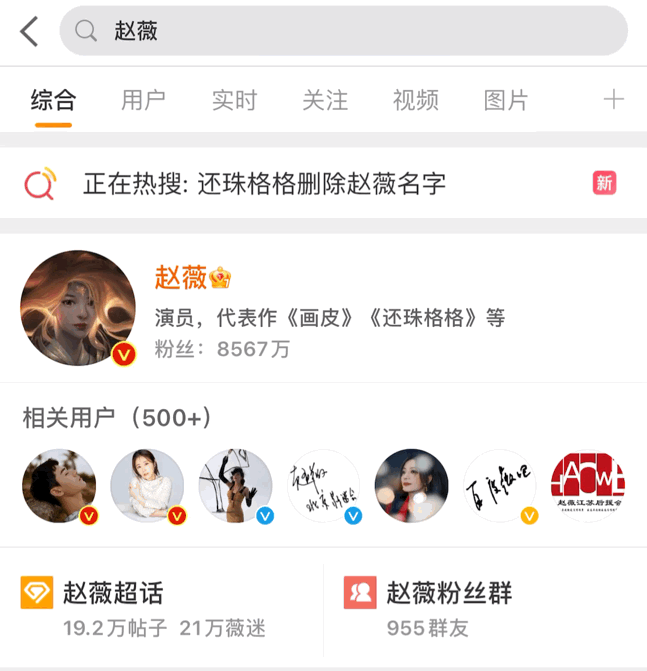647x671 pixels.
Task: Open the related user with the red 赵薇江苏后援会 avatar
Action: coord(588,486)
